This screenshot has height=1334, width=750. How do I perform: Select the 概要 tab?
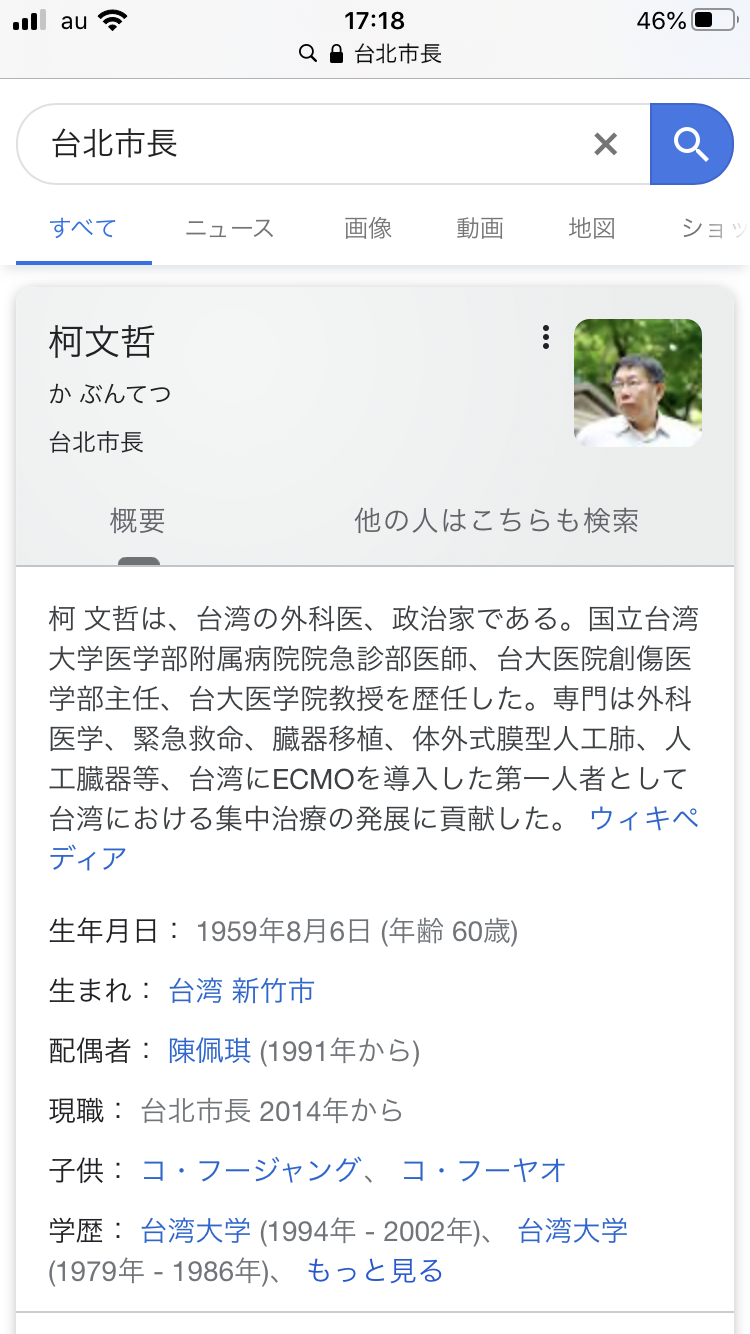[138, 520]
